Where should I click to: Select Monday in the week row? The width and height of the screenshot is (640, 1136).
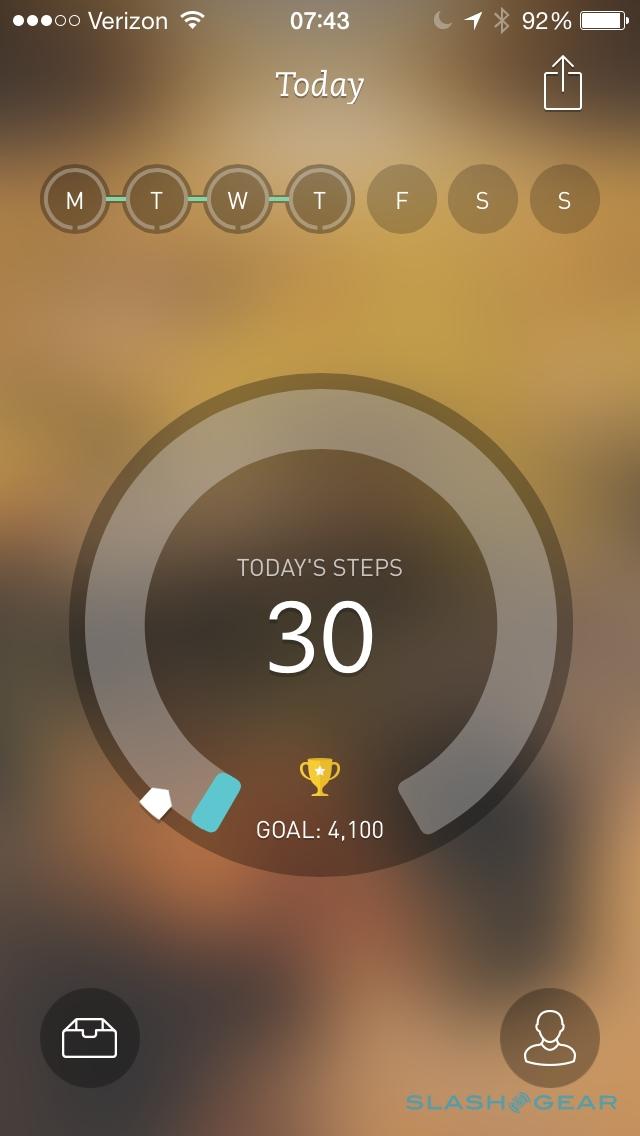75,200
